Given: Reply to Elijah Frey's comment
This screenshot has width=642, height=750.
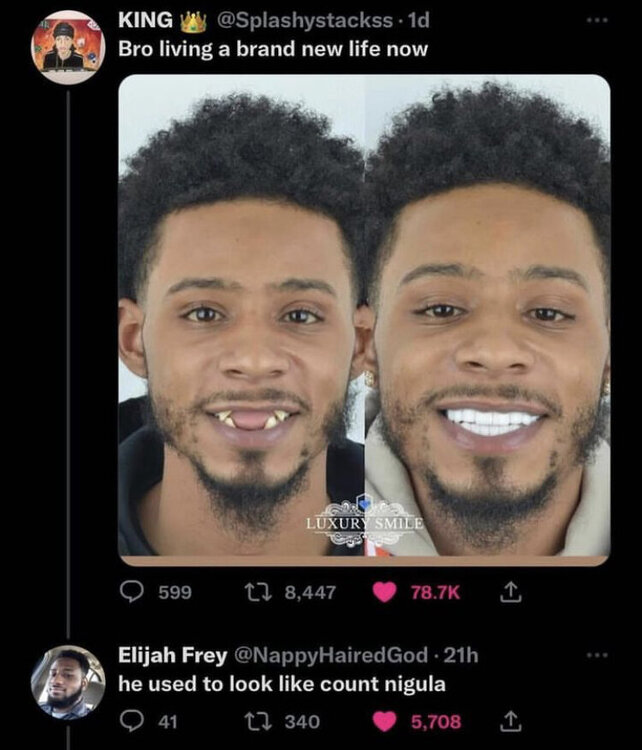Looking at the screenshot, I should click(x=132, y=720).
